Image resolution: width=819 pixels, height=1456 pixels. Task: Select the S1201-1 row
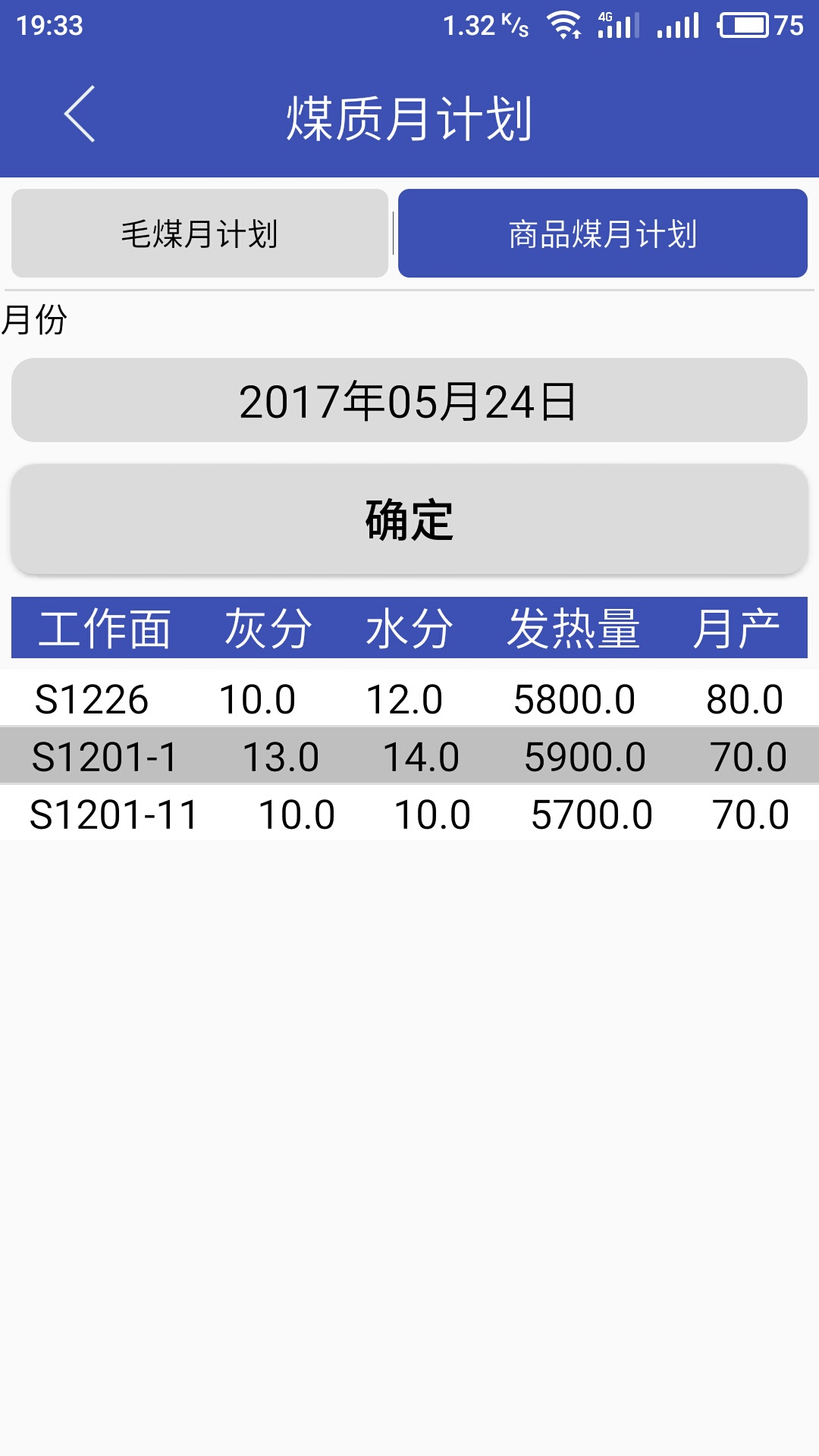coord(409,756)
